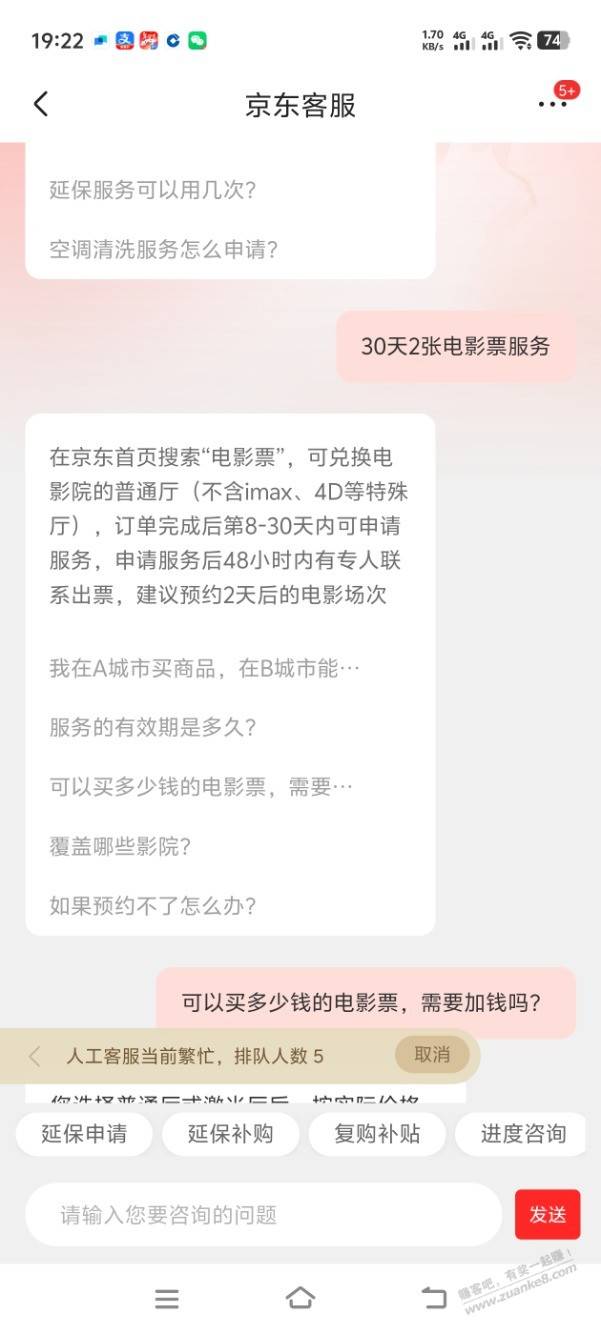Select the 复购补贴 chip
This screenshot has height=1334, width=601.
click(377, 1134)
